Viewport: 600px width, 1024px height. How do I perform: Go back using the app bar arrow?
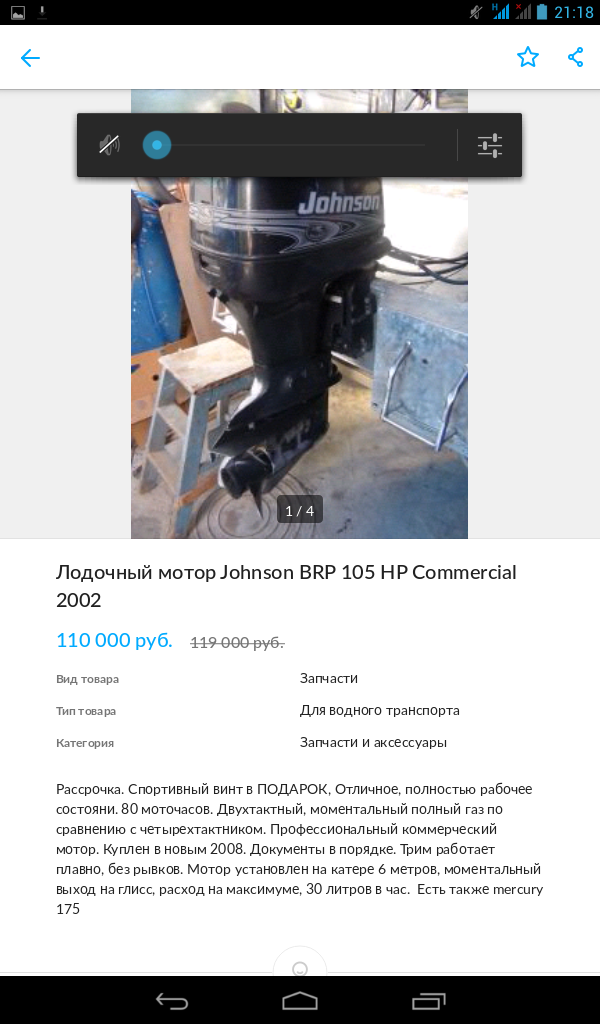point(30,58)
